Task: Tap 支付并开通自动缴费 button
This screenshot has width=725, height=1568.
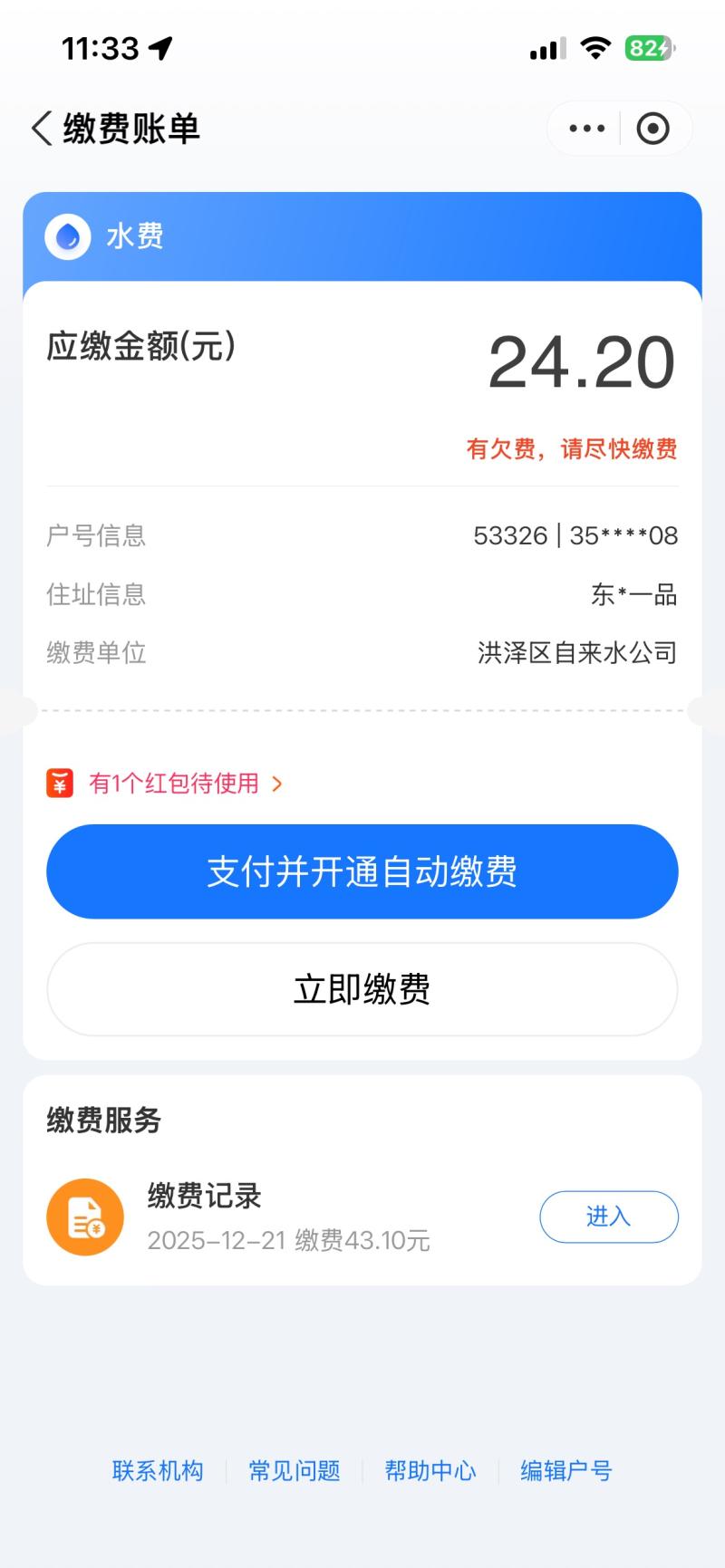Action: [x=362, y=871]
